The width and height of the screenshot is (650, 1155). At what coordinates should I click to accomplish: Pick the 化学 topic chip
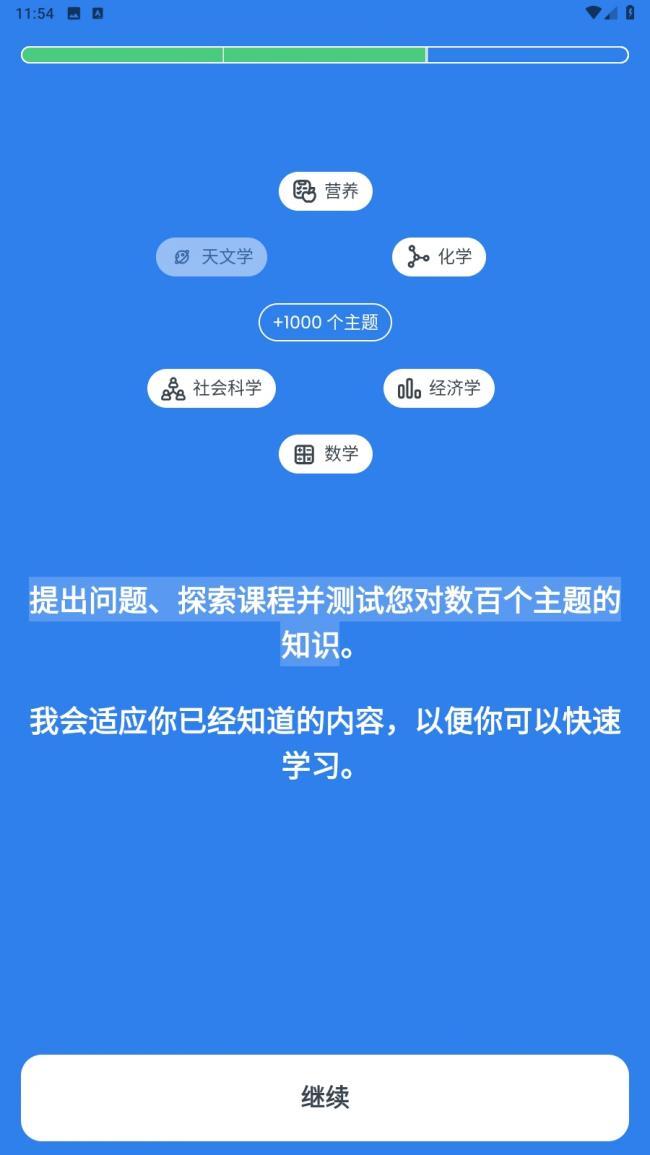(x=438, y=257)
